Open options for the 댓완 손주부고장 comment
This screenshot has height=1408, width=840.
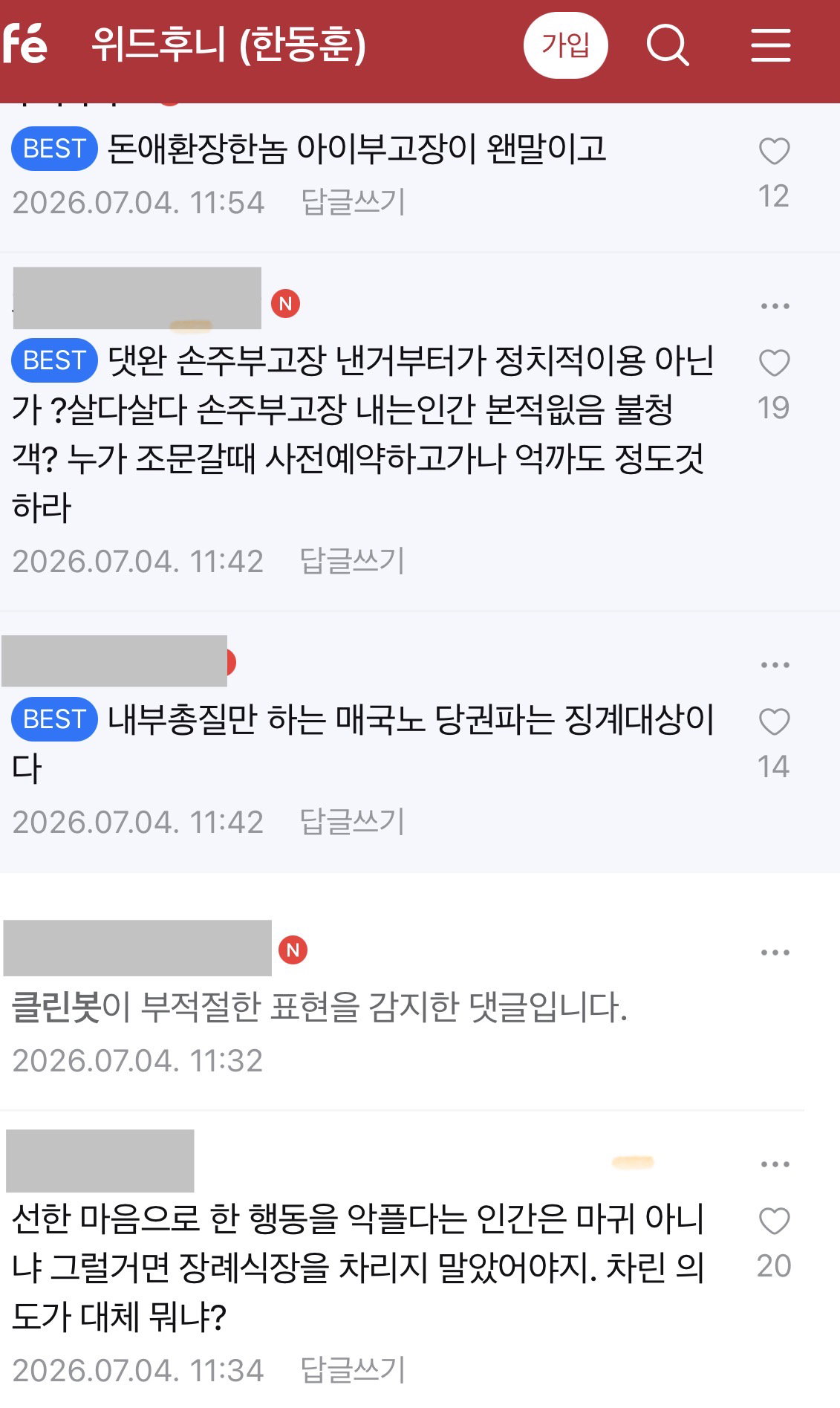(775, 305)
